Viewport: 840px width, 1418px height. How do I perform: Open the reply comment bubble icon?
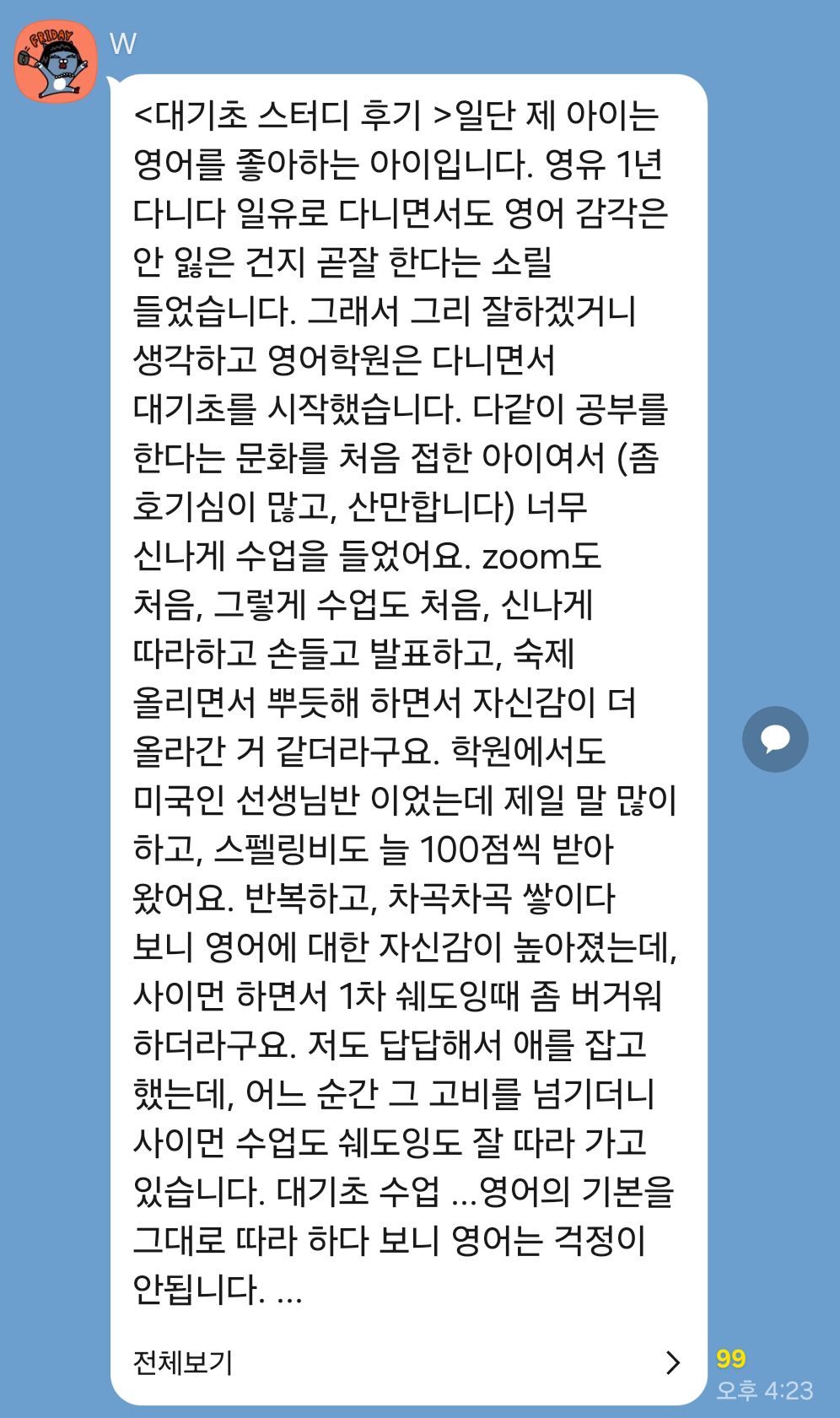tap(774, 739)
